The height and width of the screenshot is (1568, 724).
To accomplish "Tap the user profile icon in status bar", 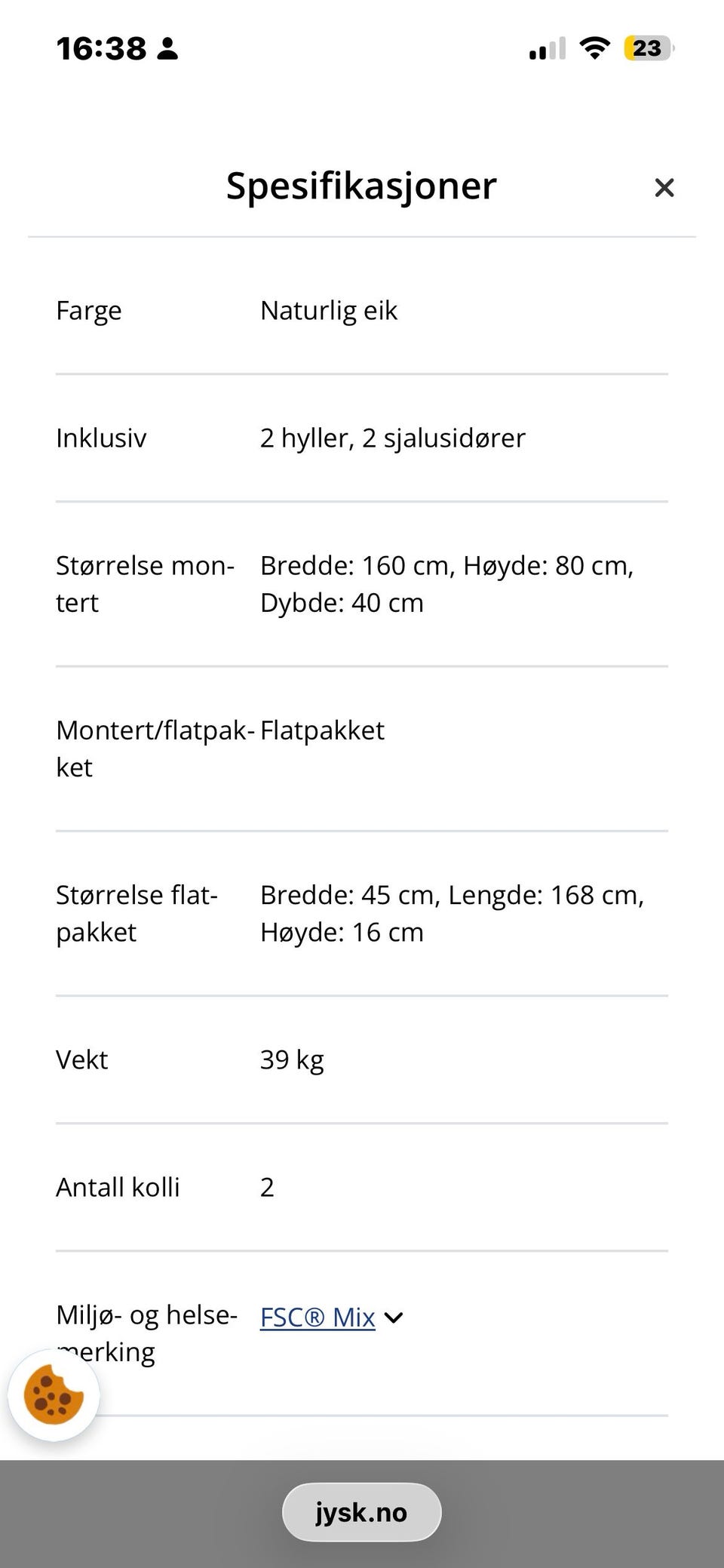I will (167, 48).
